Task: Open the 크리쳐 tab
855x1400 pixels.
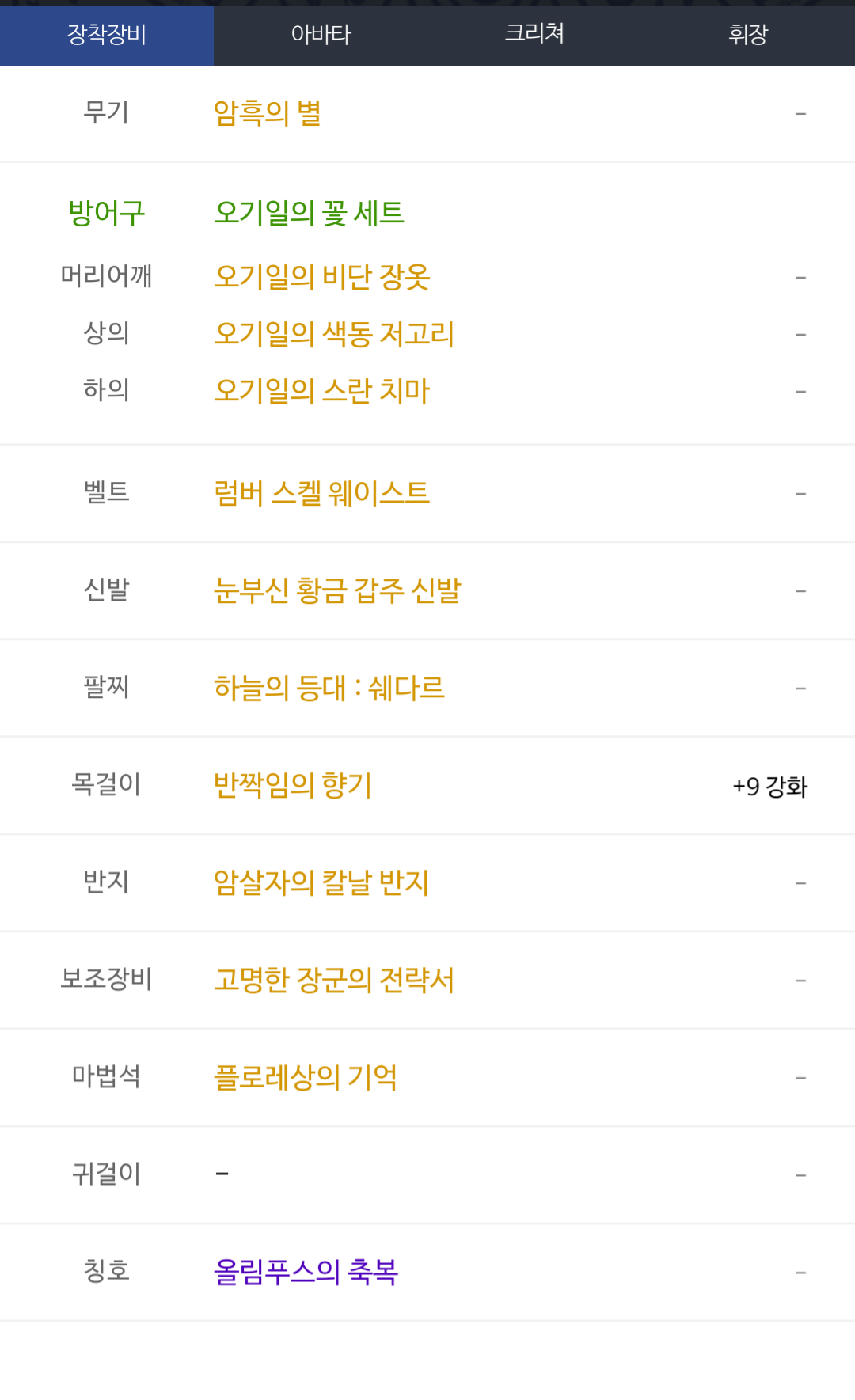Action: click(534, 34)
